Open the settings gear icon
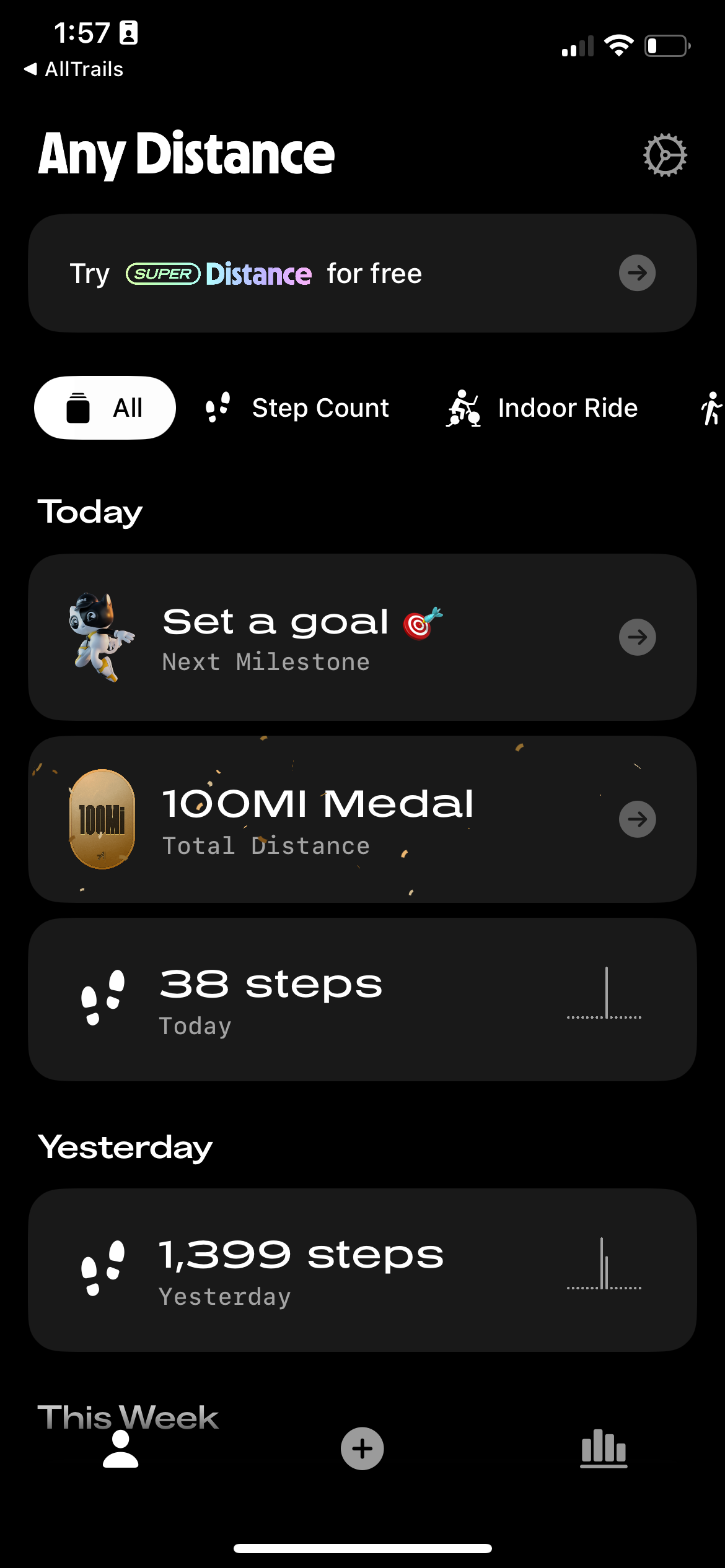725x1568 pixels. click(x=665, y=155)
